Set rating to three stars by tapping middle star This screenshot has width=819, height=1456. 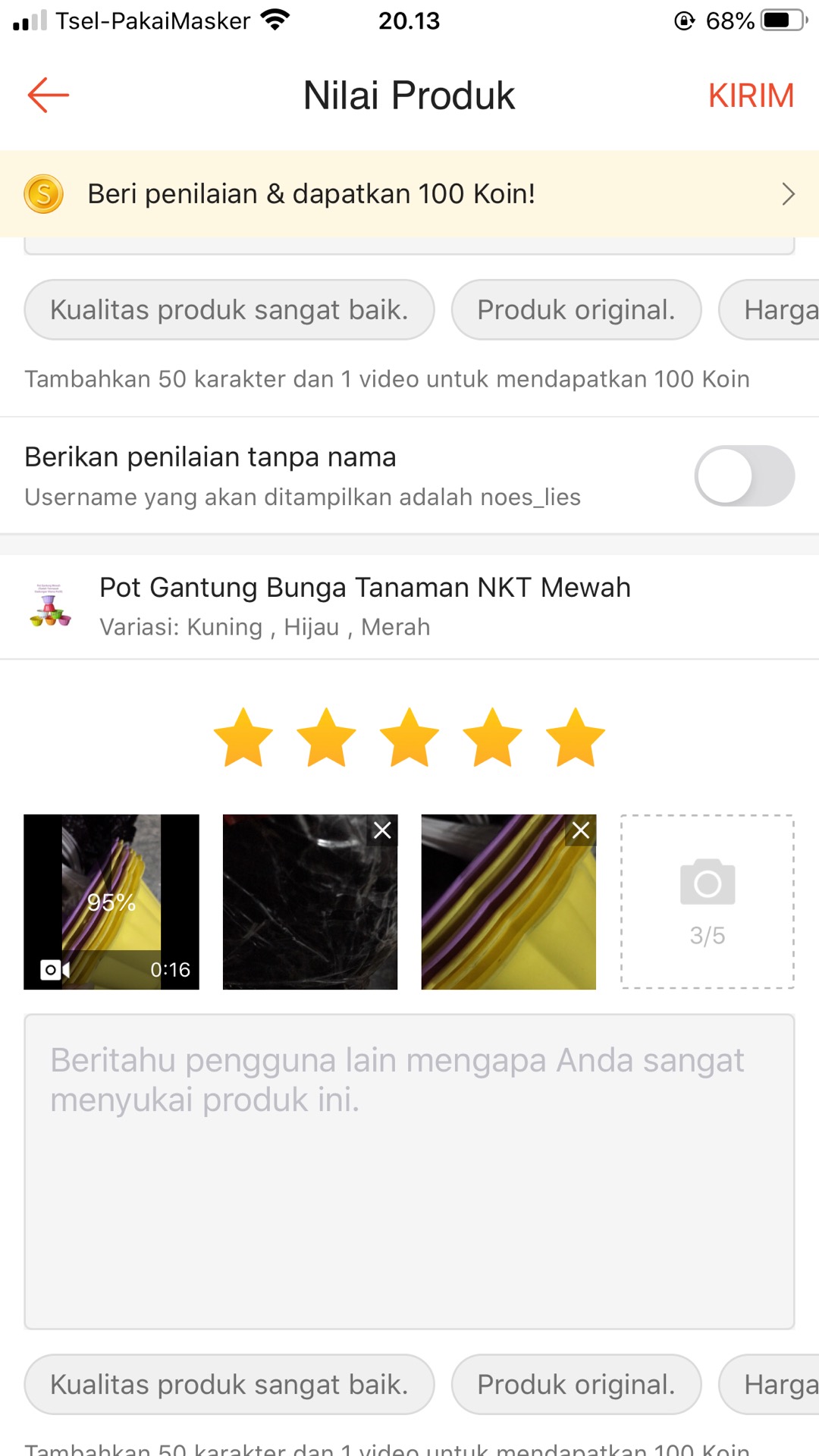(x=409, y=736)
